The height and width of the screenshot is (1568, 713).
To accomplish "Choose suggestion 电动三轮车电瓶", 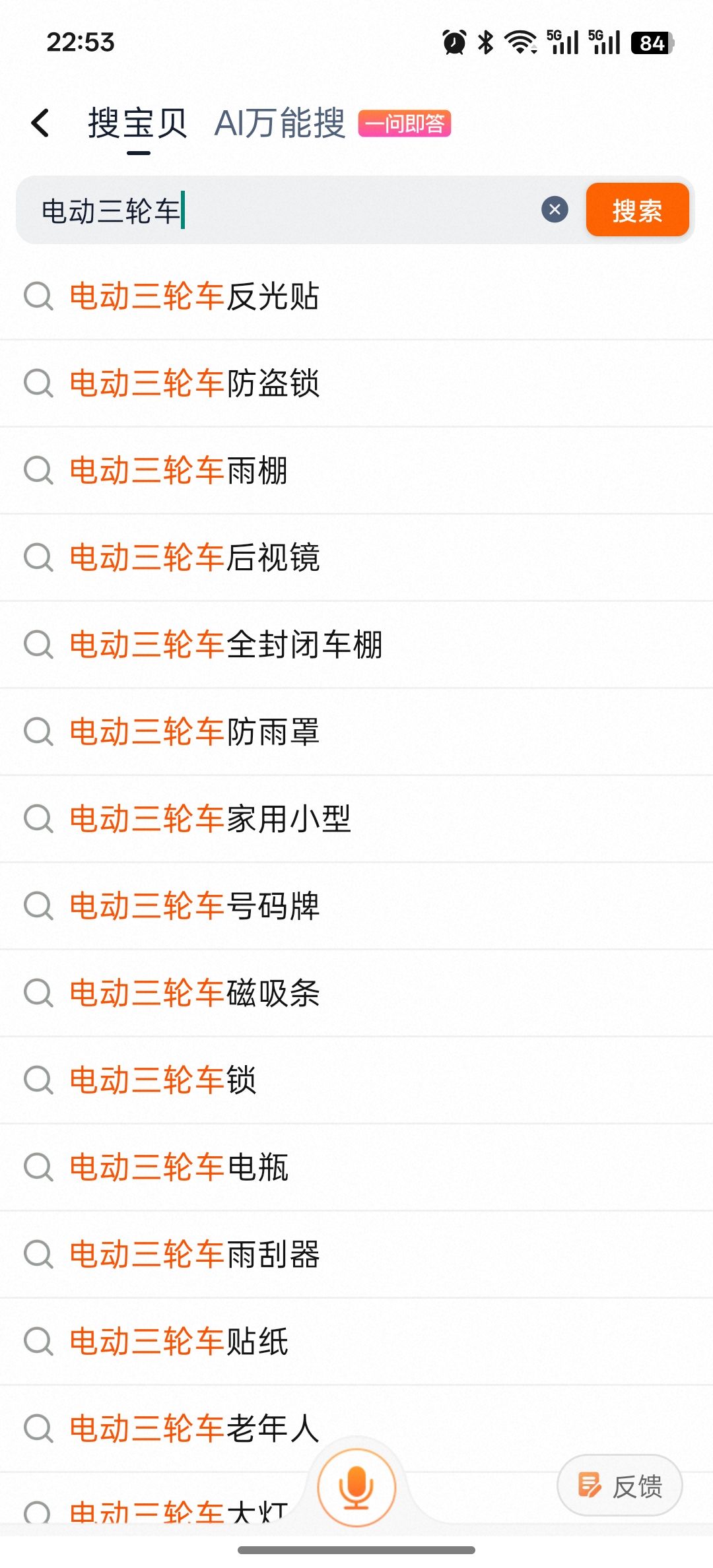I will 179,1167.
